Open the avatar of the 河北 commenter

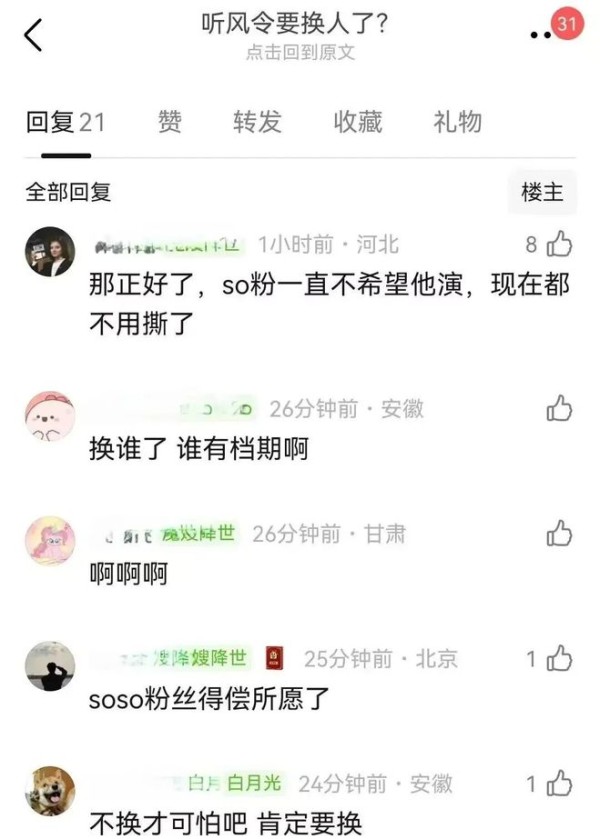pyautogui.click(x=49, y=251)
